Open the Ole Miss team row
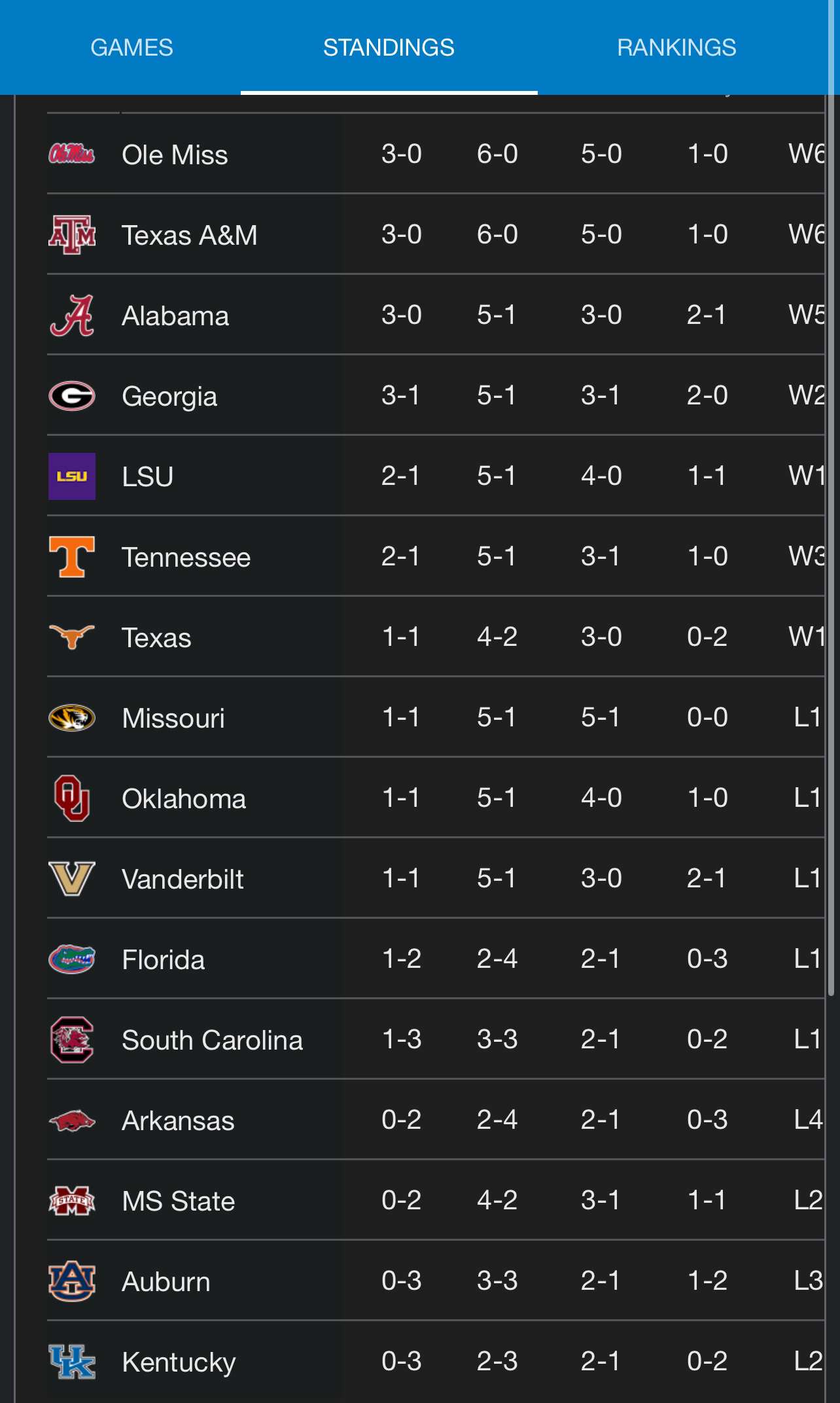Viewport: 840px width, 1403px height. pyautogui.click(x=175, y=155)
